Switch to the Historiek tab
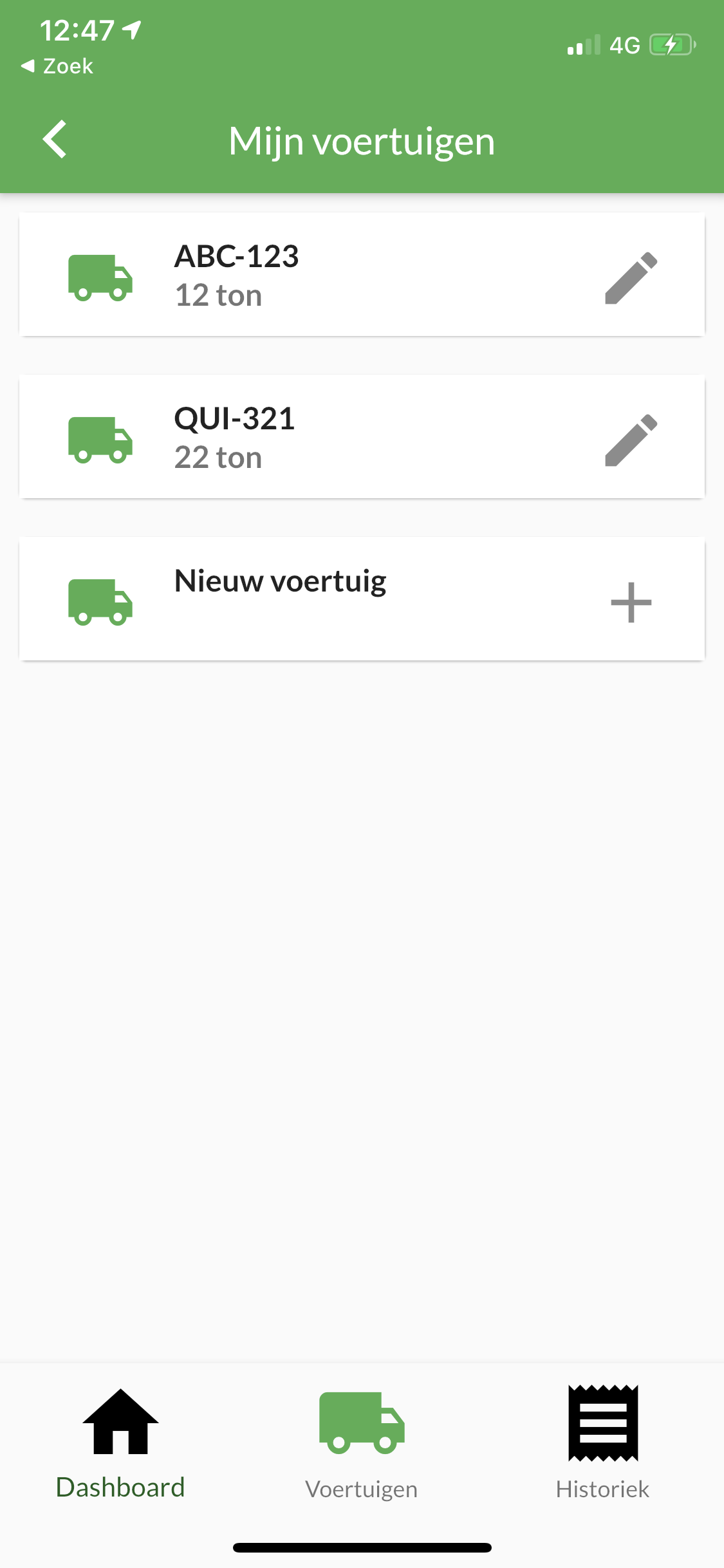Image resolution: width=724 pixels, height=1568 pixels. click(x=603, y=1443)
